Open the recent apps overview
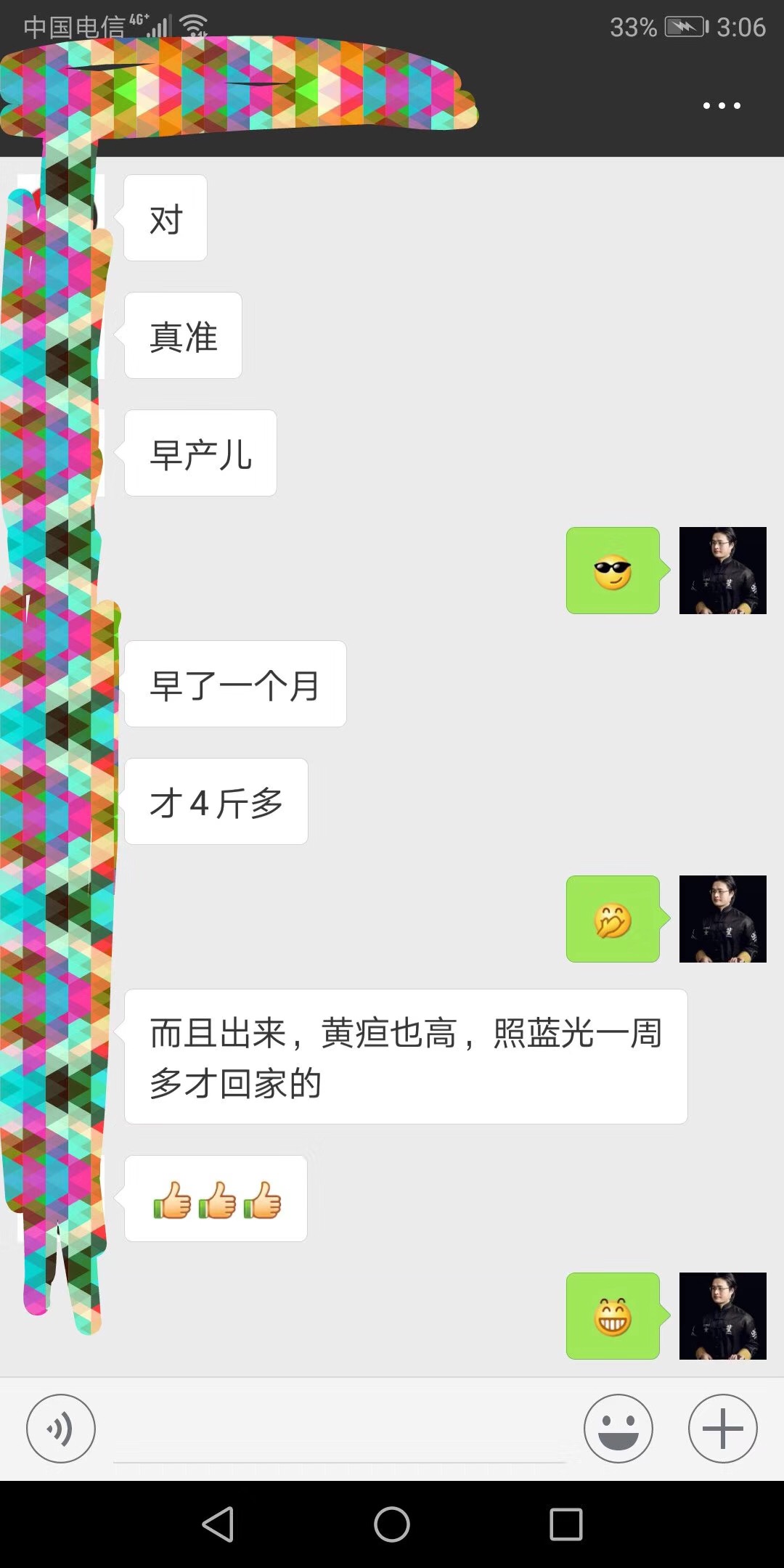 [x=566, y=1524]
